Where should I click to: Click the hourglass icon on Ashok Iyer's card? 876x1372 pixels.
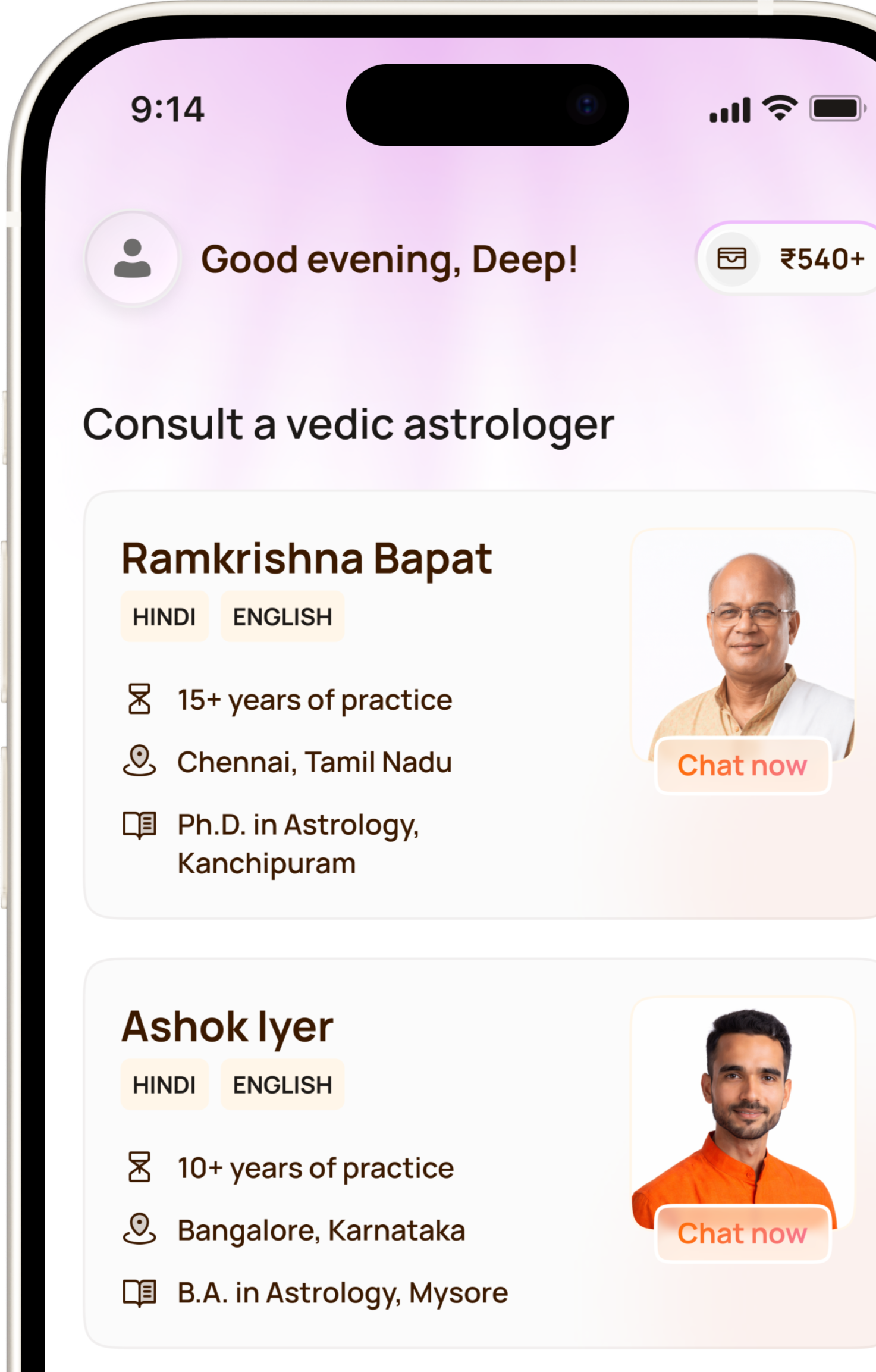tap(139, 1167)
